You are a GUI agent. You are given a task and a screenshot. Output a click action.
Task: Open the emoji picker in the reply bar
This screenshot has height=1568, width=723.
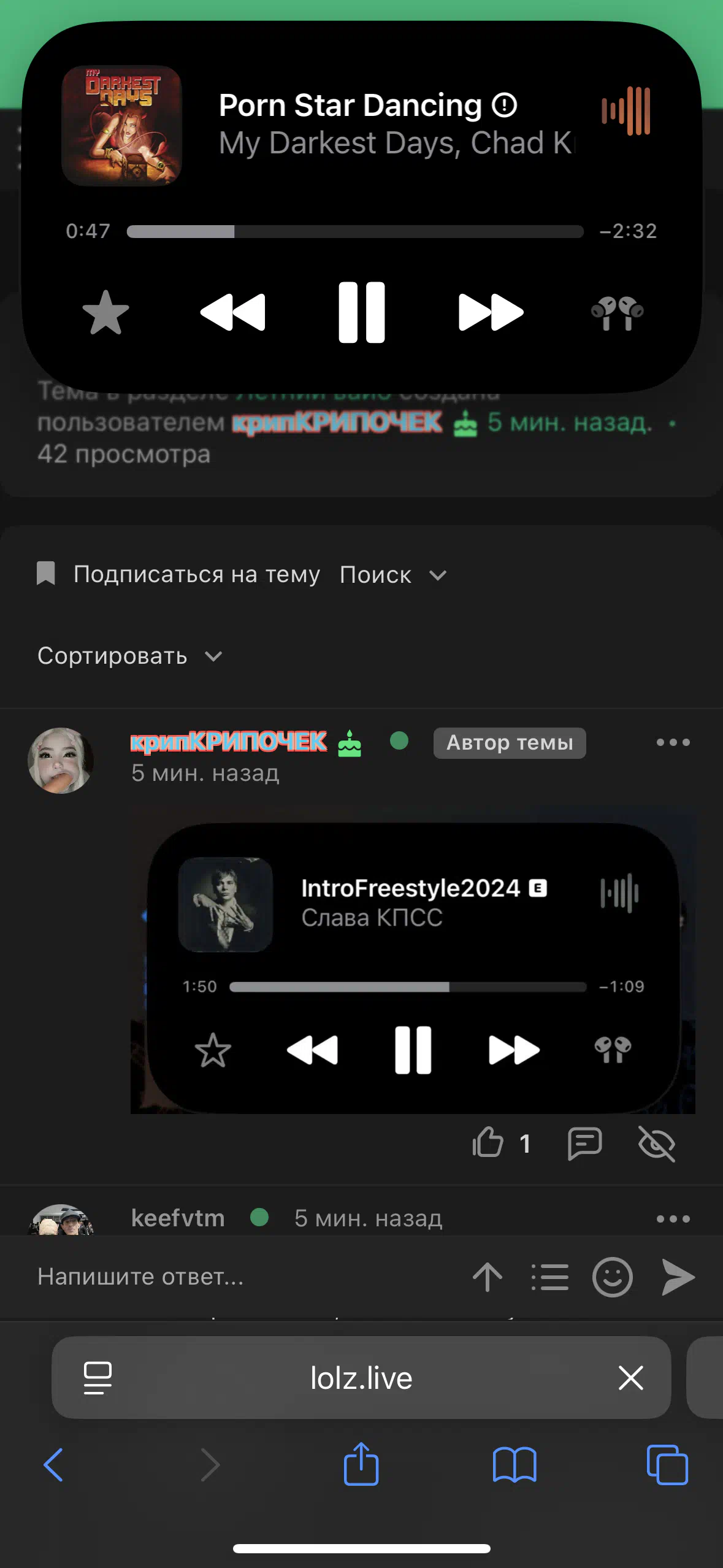click(612, 1277)
